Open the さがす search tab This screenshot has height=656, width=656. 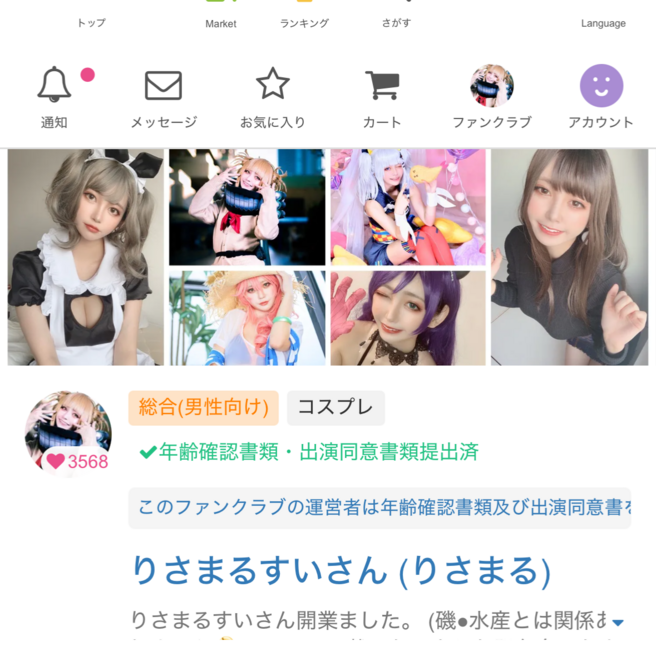(396, 17)
